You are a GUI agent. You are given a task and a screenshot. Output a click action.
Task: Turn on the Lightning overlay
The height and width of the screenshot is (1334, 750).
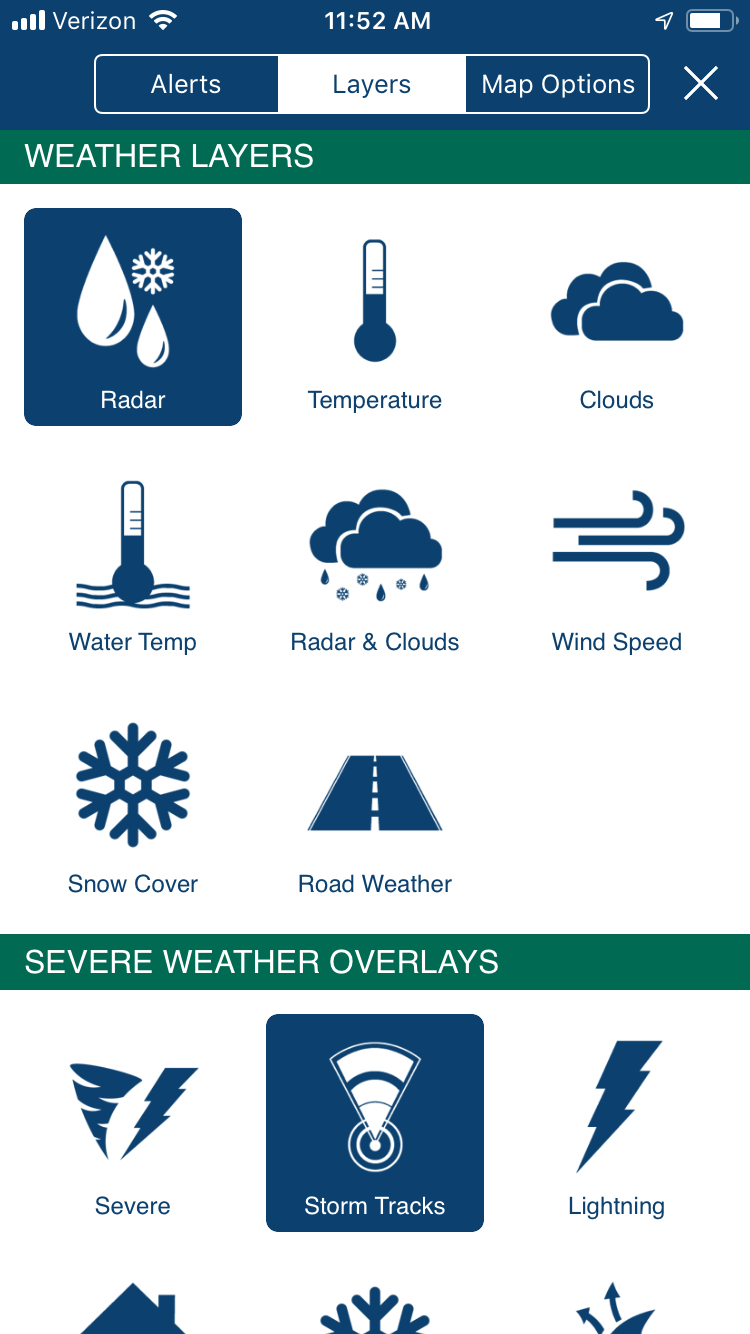click(617, 1123)
